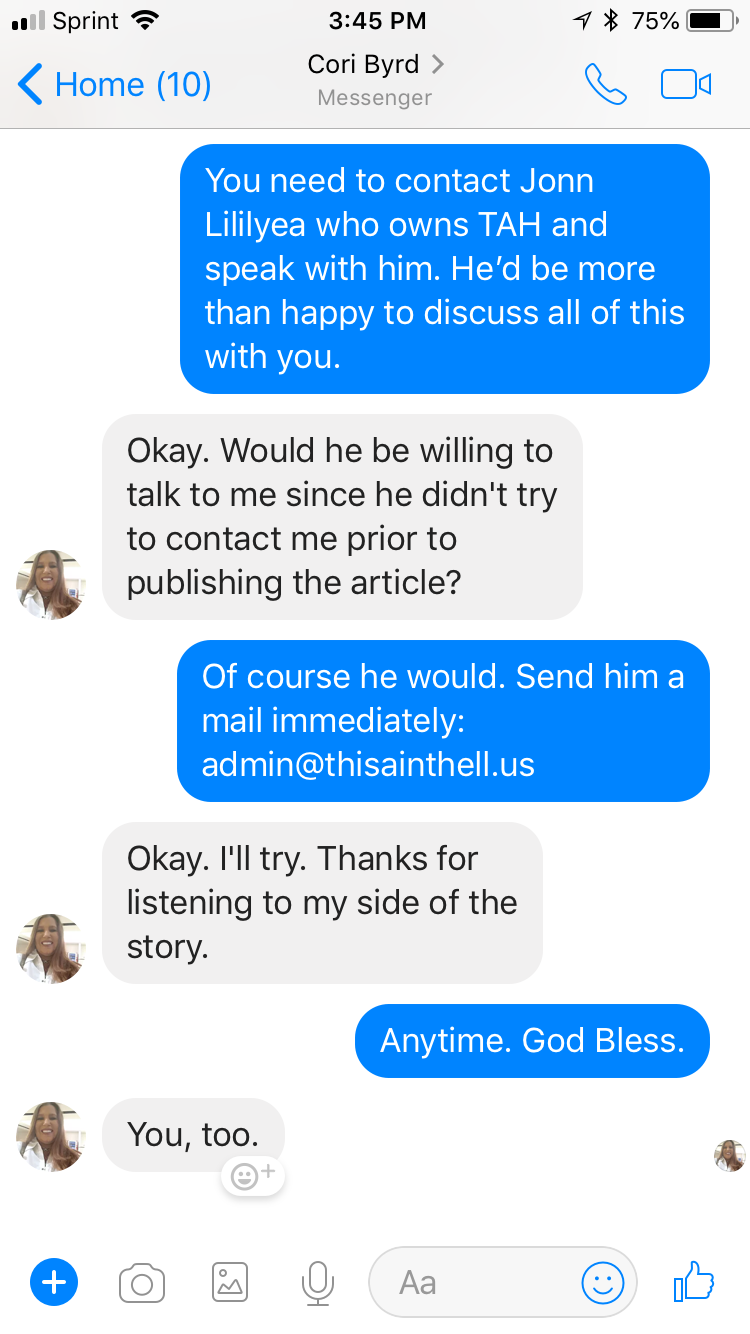Tap the microphone to record voice message

317,1282
